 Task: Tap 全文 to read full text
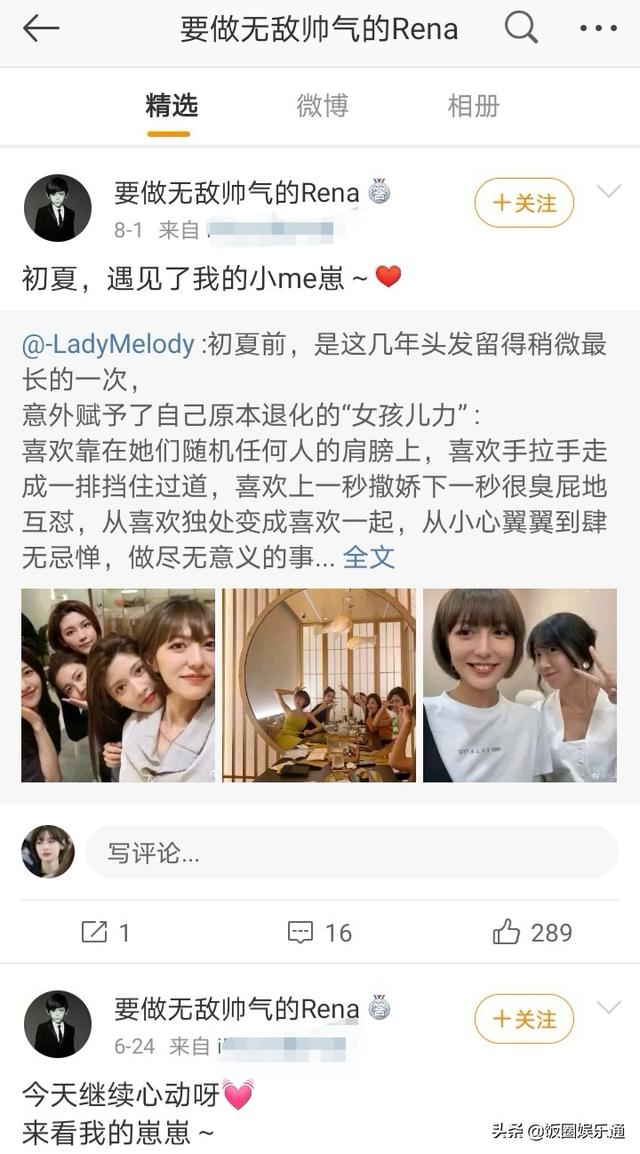[369, 558]
